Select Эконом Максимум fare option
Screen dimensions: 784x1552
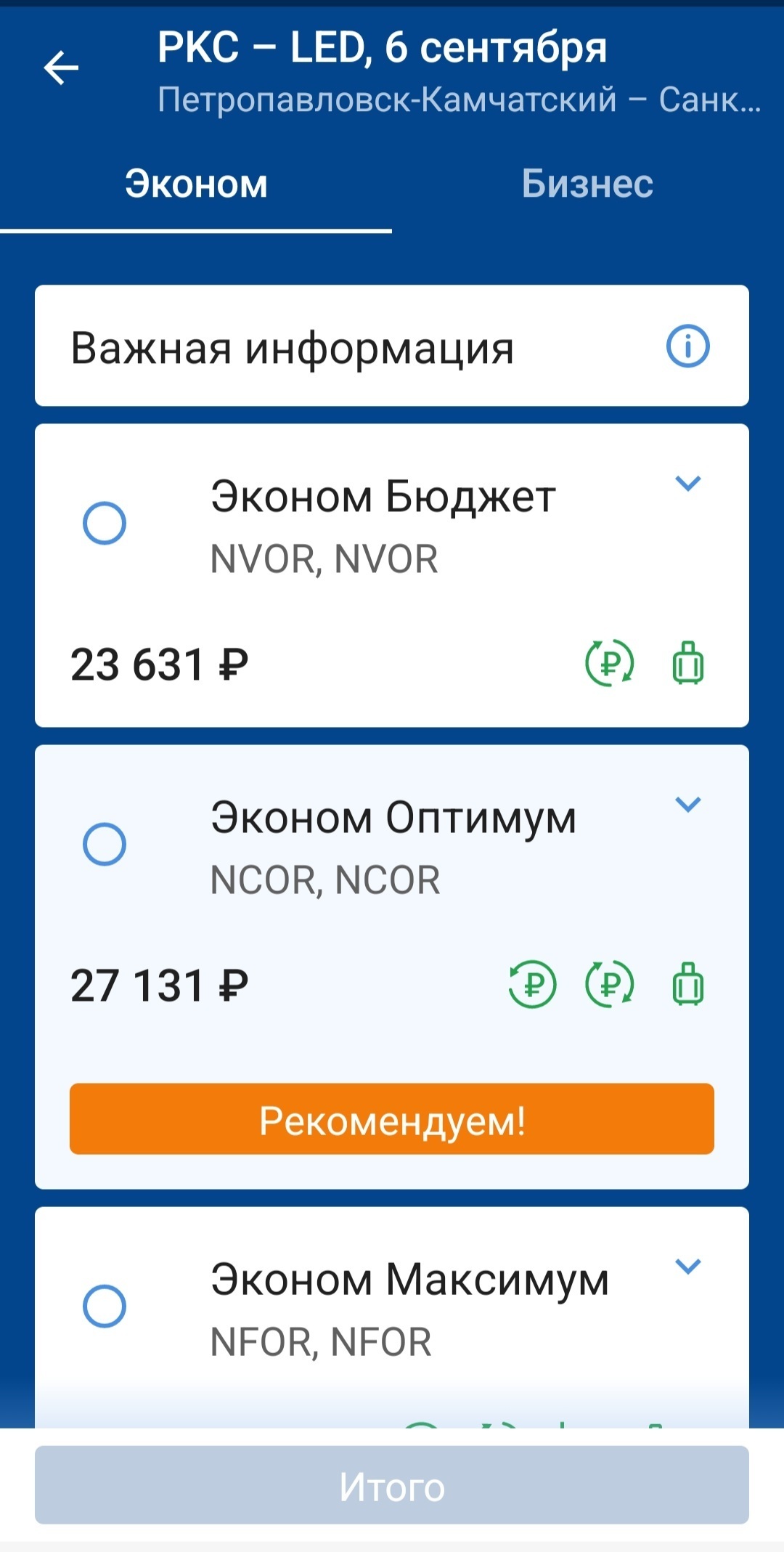[105, 1306]
